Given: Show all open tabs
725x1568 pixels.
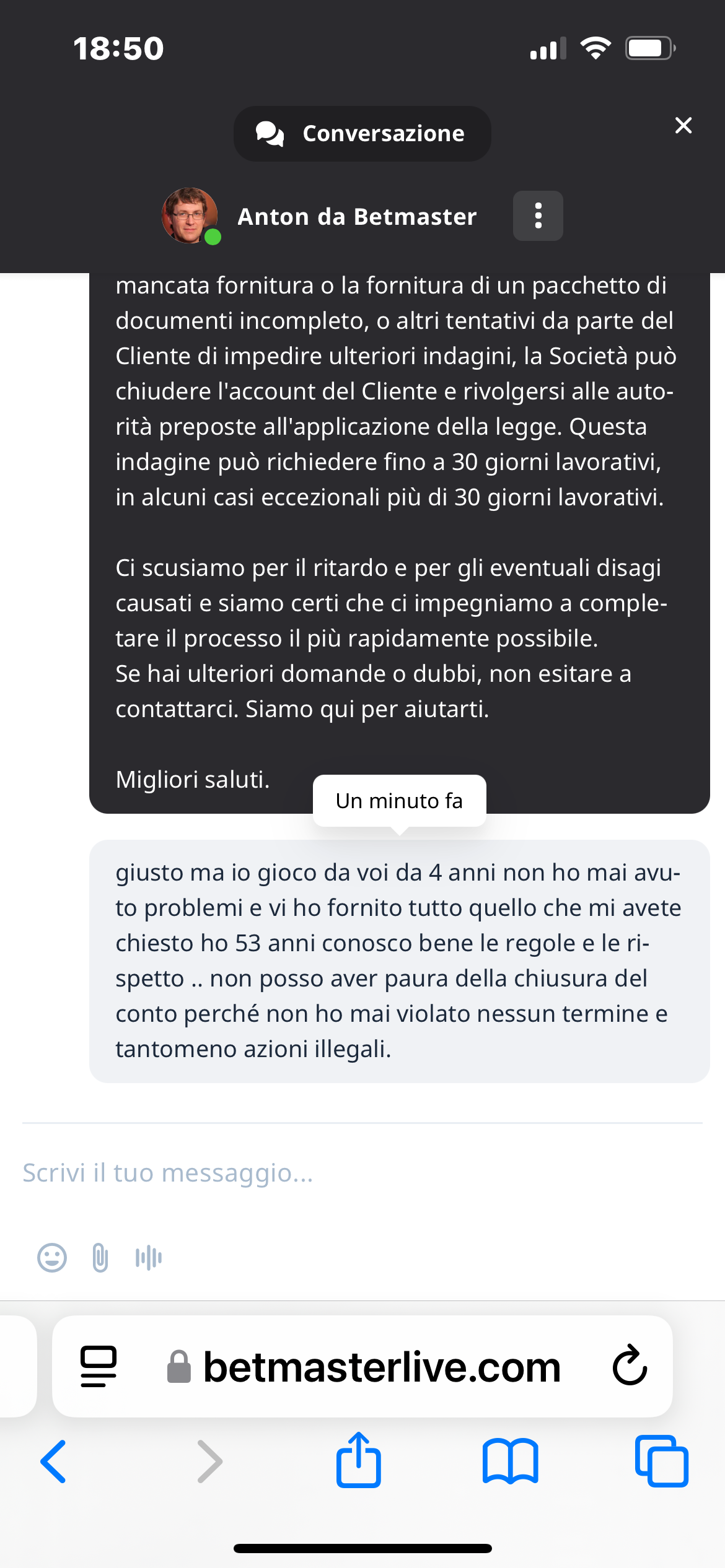Looking at the screenshot, I should point(661,1461).
